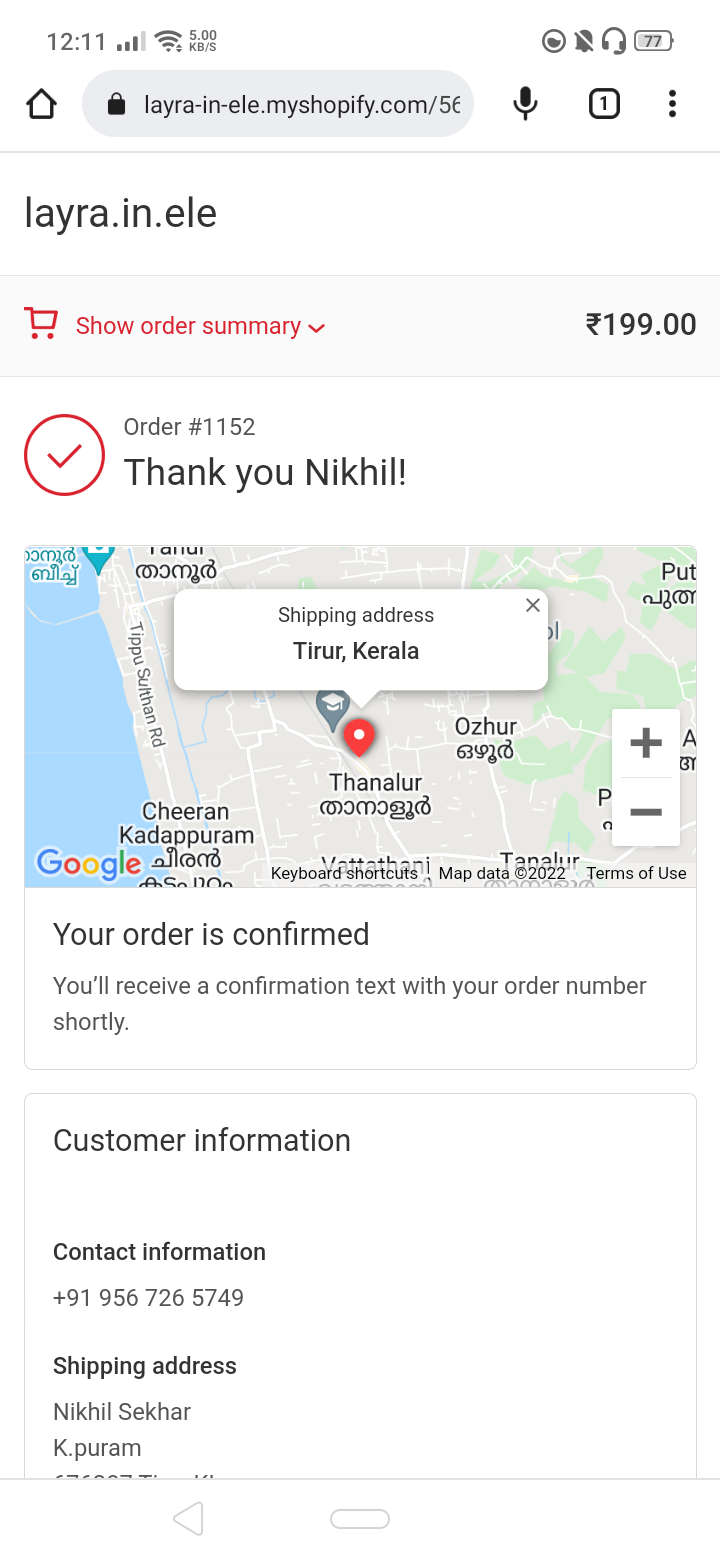The width and height of the screenshot is (720, 1560).
Task: Open the map Terms of Use
Action: (x=636, y=873)
